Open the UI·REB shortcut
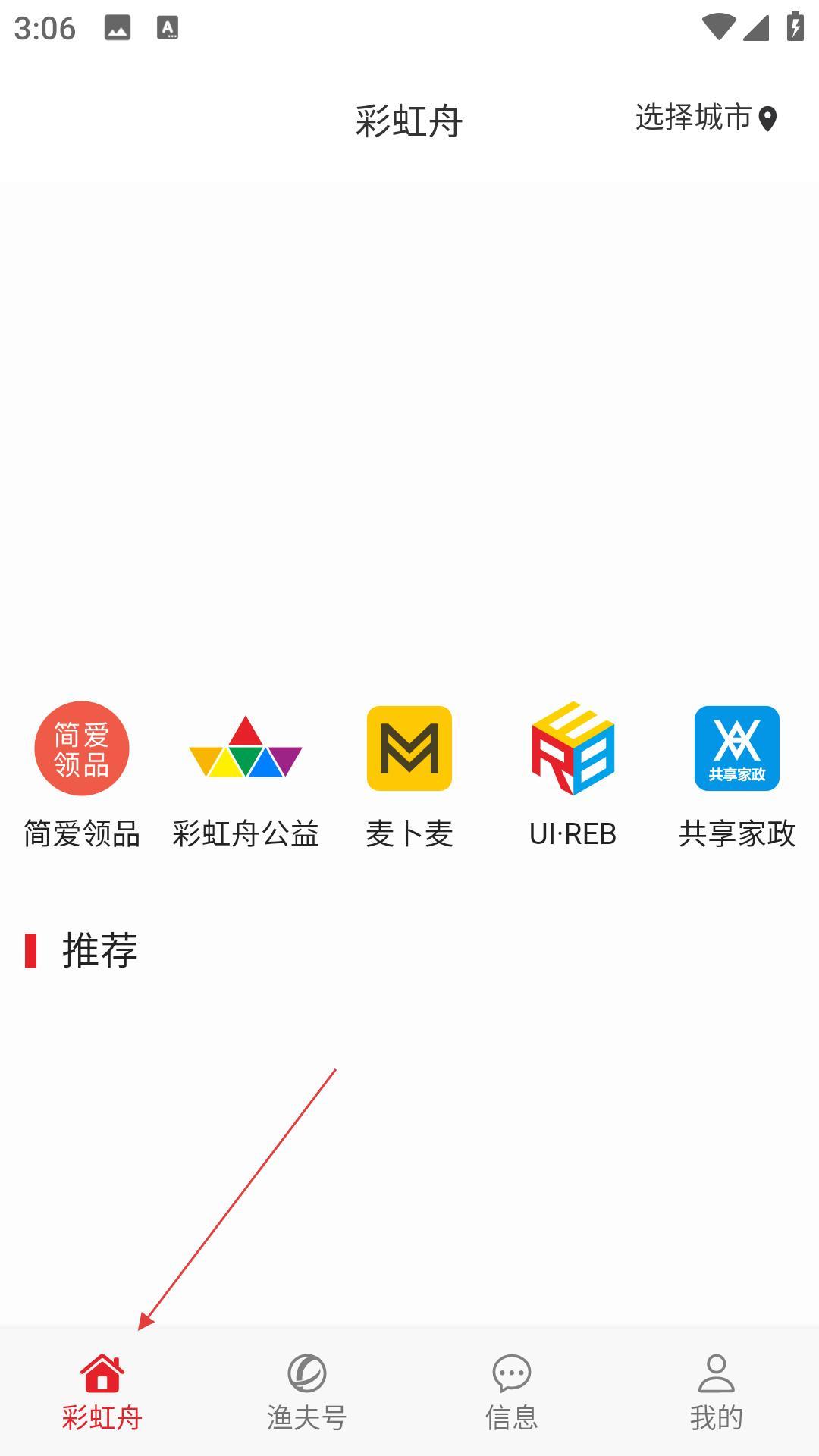 573,773
